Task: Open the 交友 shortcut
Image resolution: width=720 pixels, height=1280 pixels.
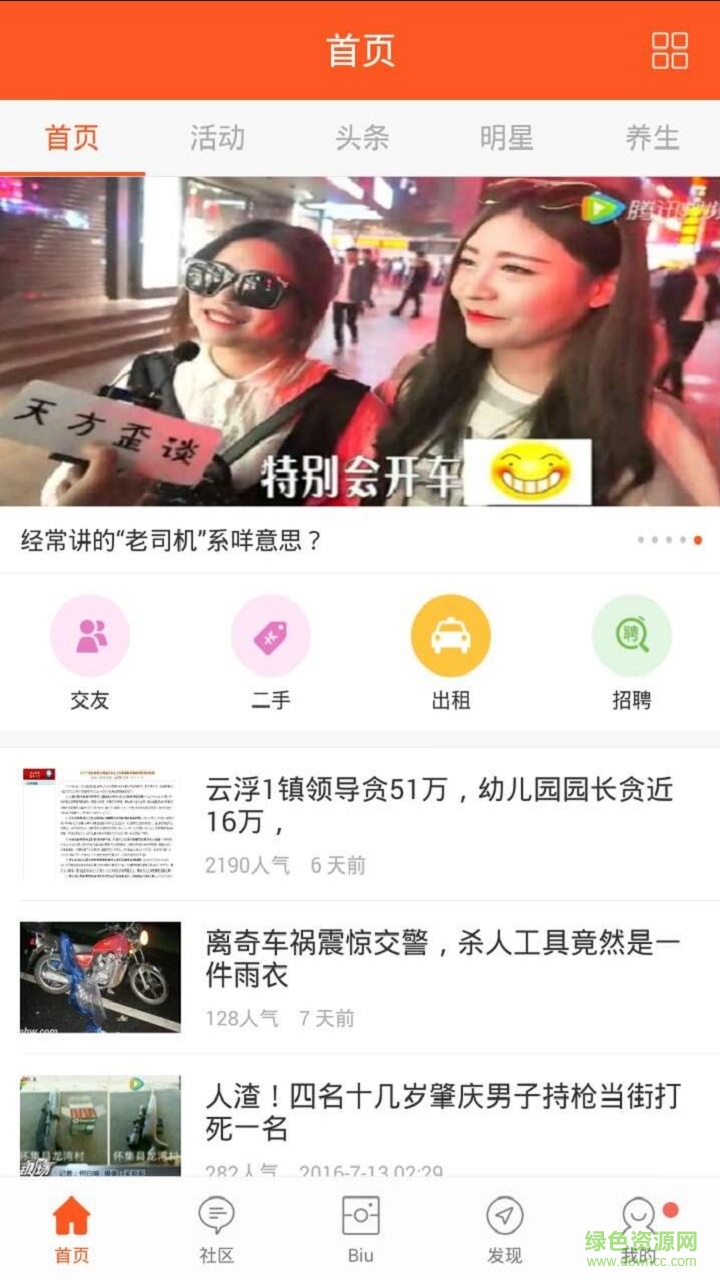Action: [90, 652]
